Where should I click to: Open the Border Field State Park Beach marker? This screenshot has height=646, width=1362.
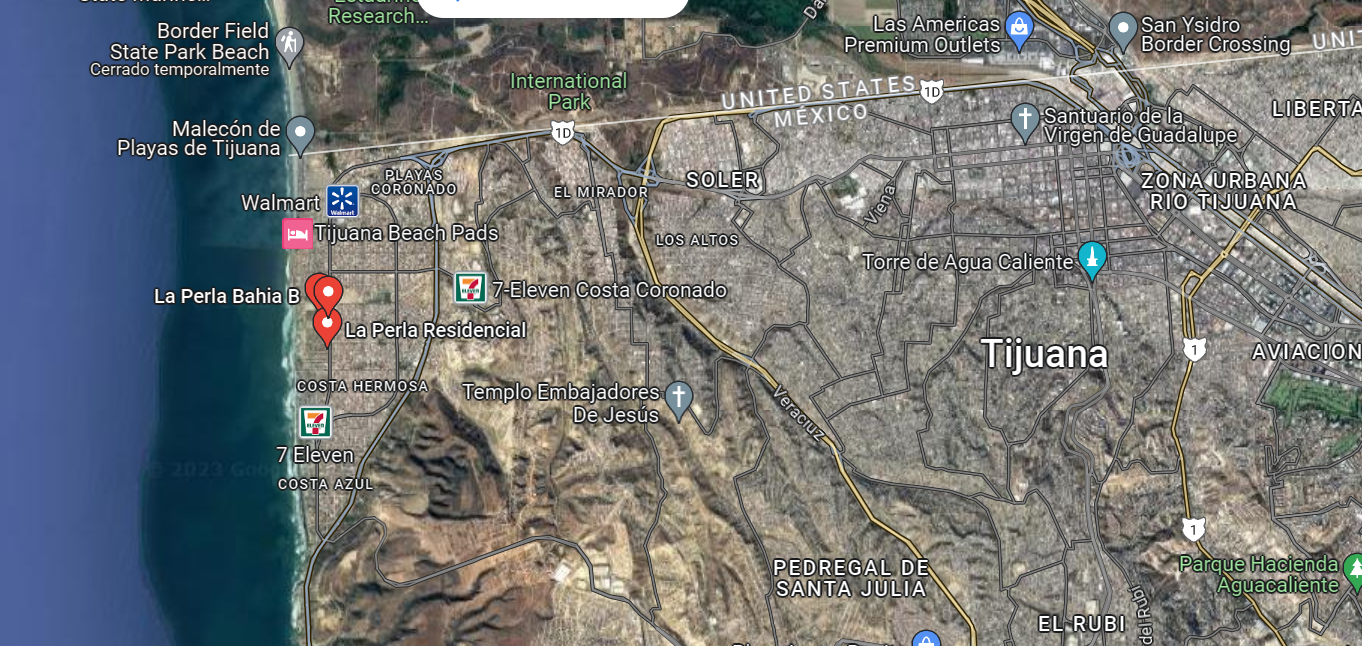[x=289, y=47]
